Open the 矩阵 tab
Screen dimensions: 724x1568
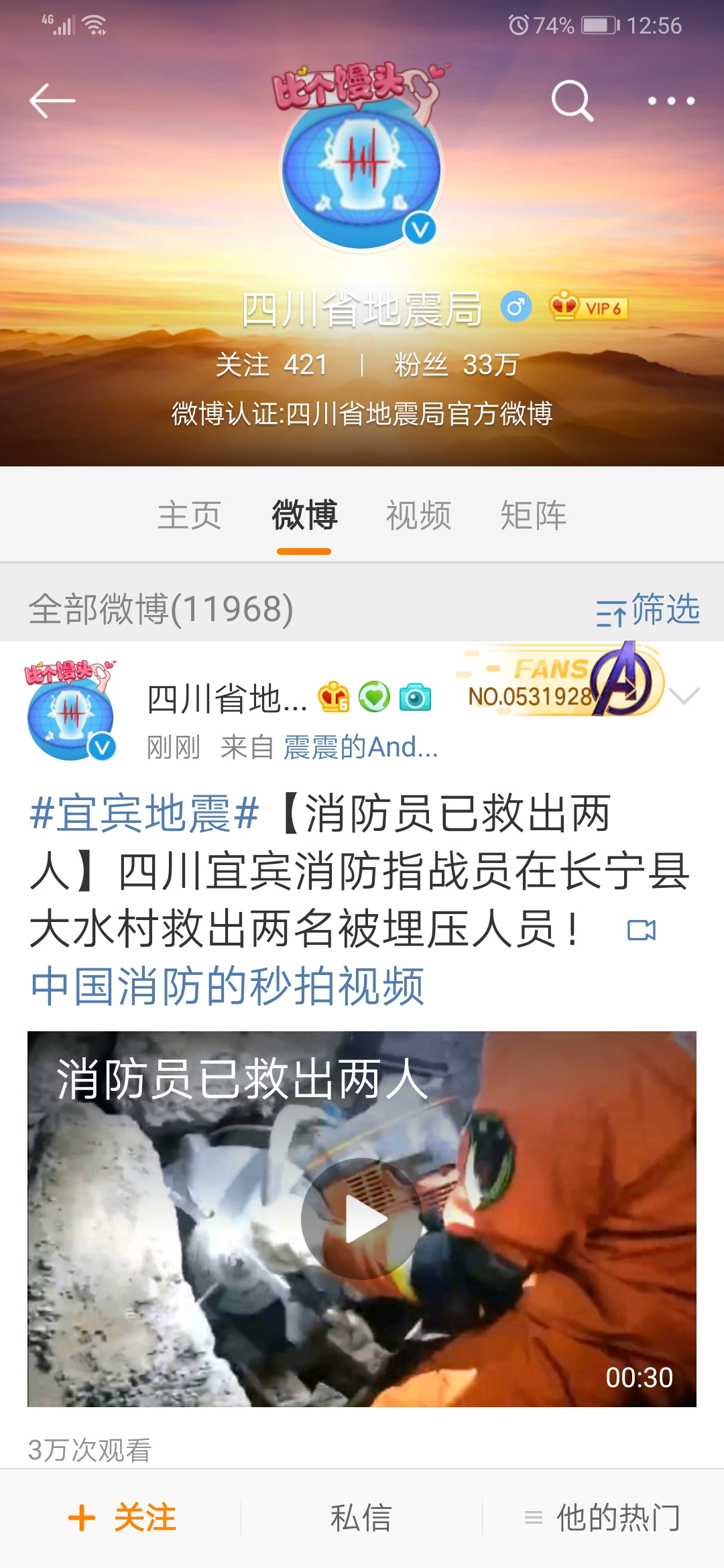[x=534, y=515]
